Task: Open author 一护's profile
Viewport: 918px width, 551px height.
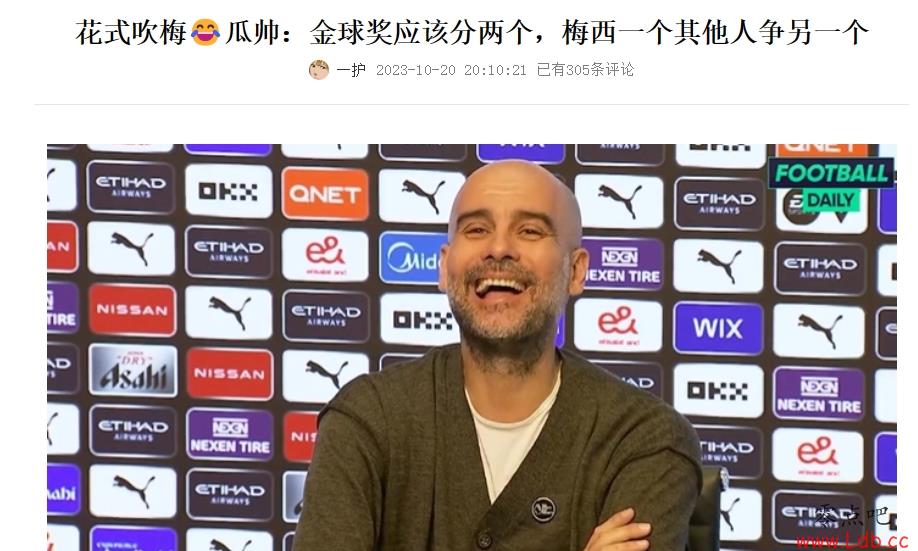Action: click(x=350, y=70)
